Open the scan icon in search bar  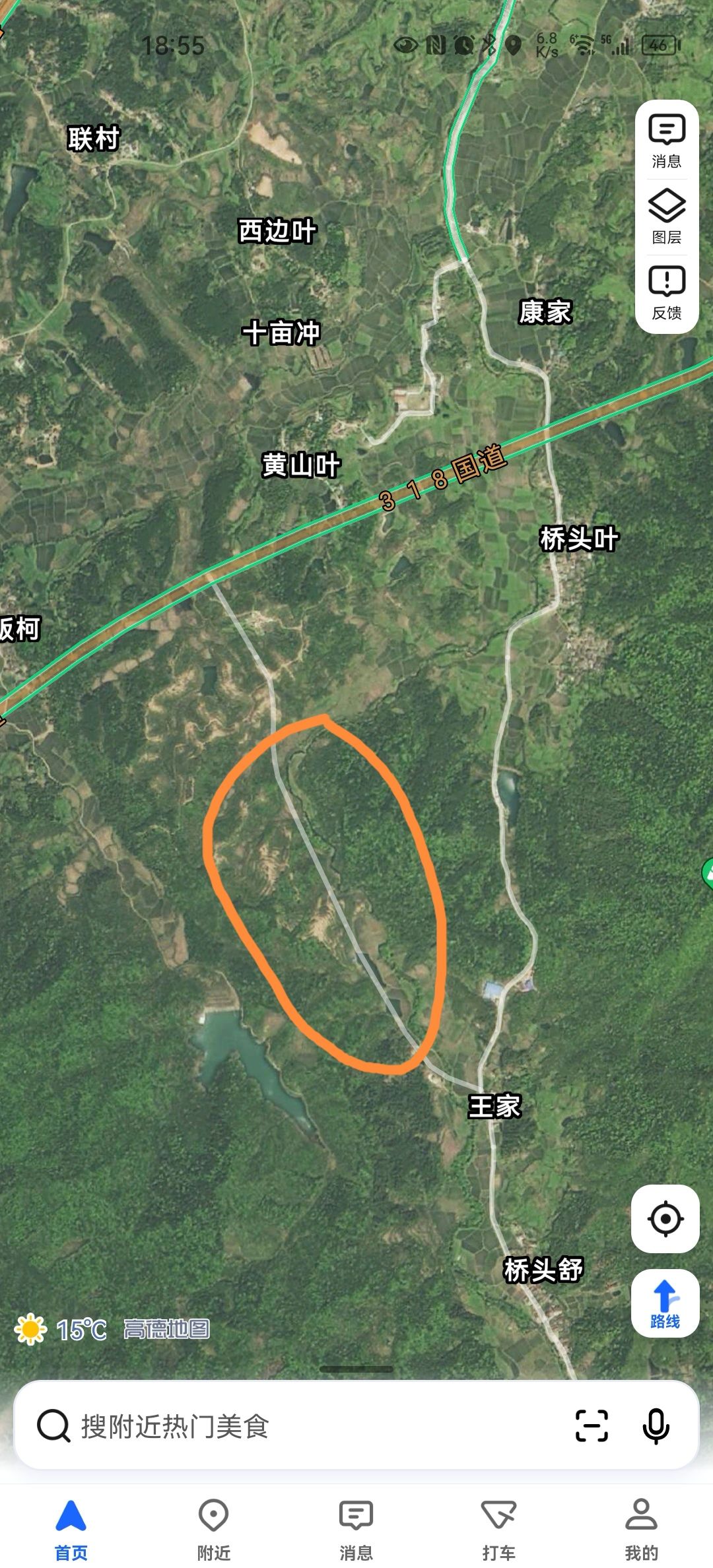(x=592, y=1426)
